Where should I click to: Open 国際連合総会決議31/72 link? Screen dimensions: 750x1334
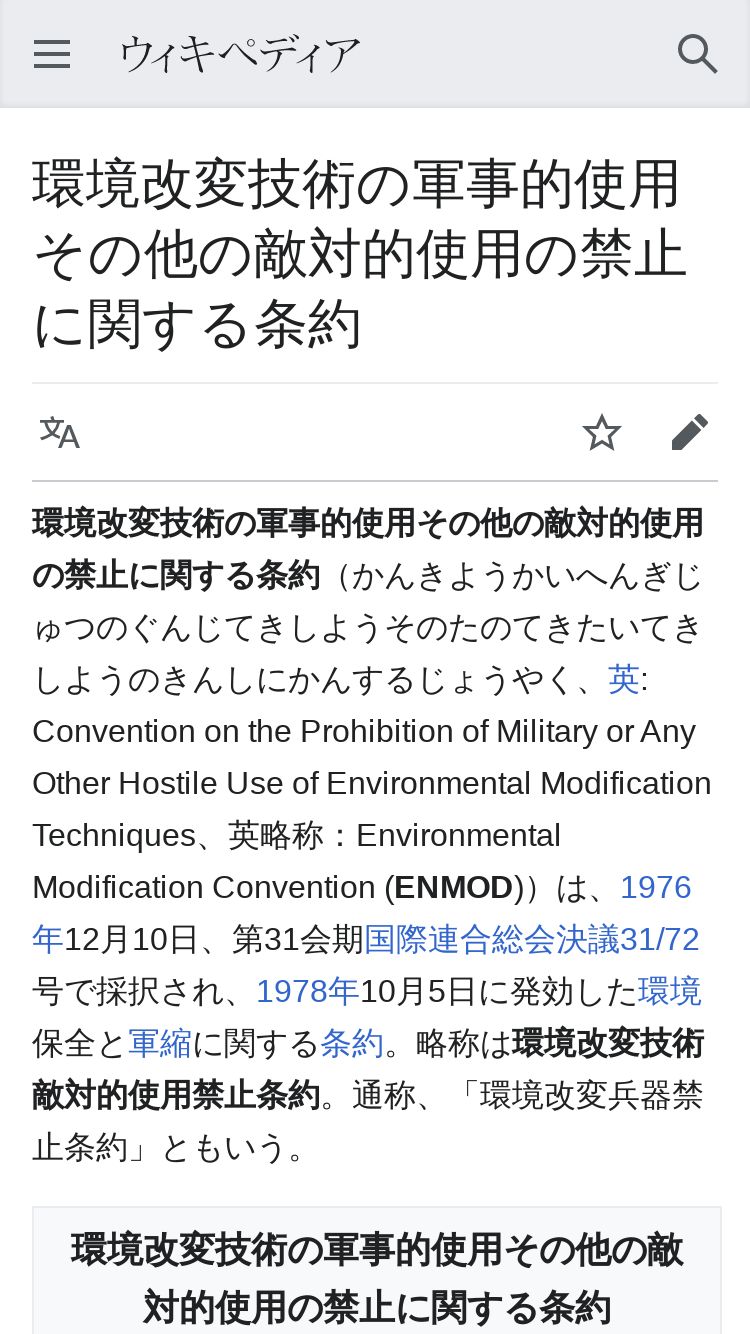[x=532, y=940]
